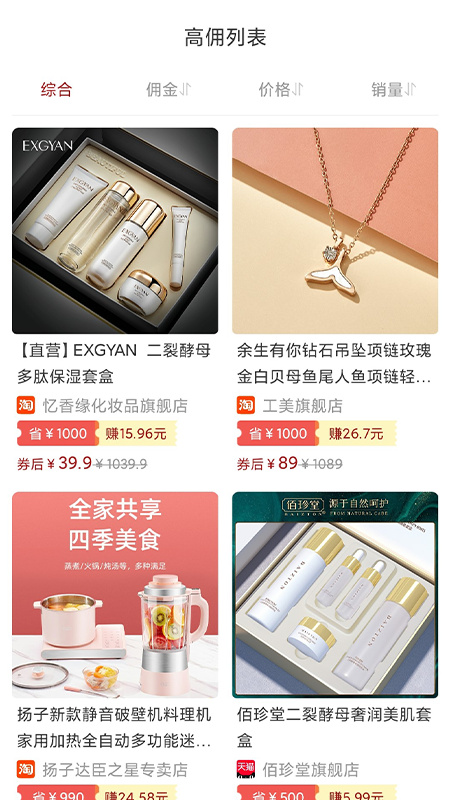
Task: Open the 余生有你 fishtail necklace card
Action: click(x=335, y=301)
